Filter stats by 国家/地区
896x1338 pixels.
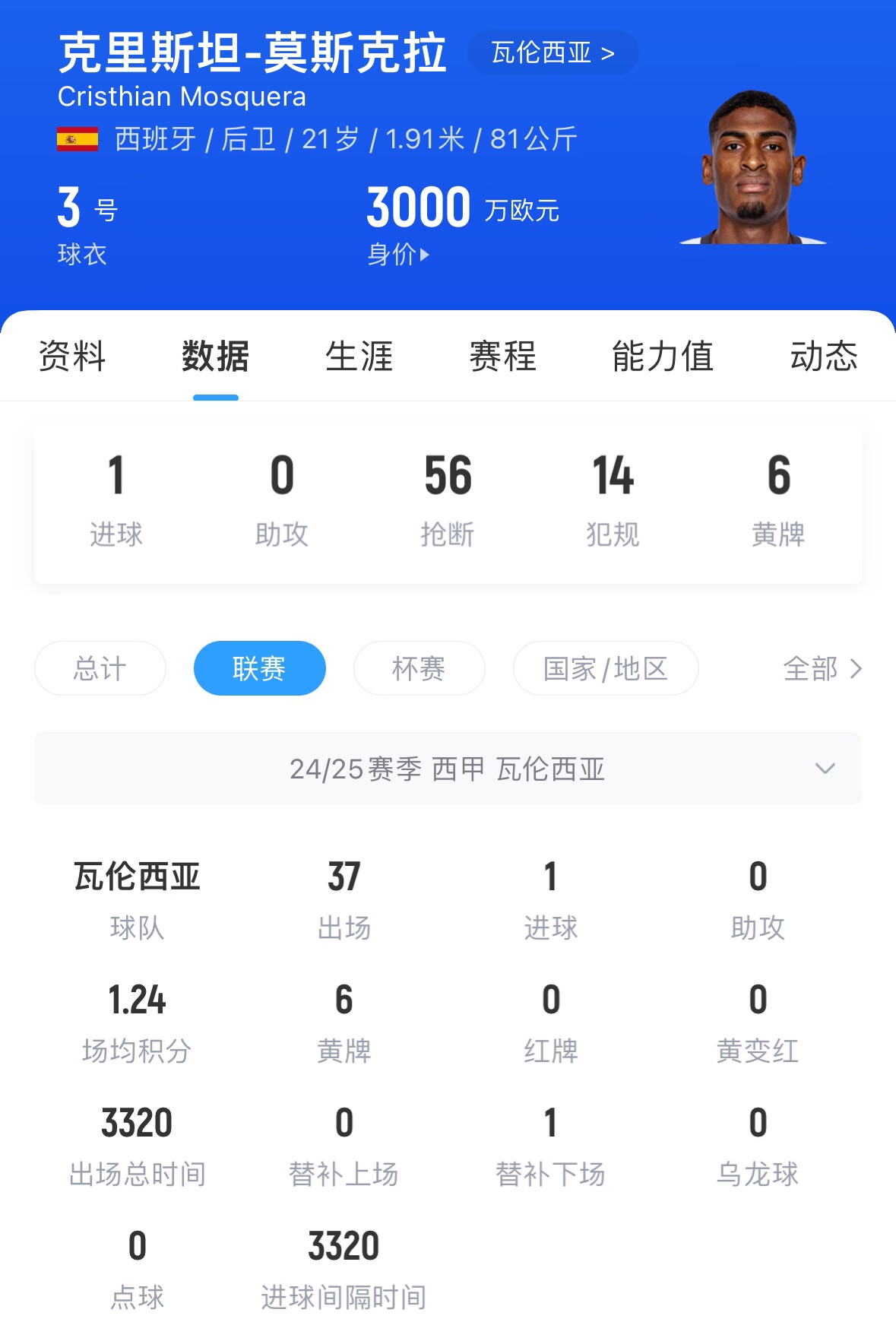pos(606,668)
